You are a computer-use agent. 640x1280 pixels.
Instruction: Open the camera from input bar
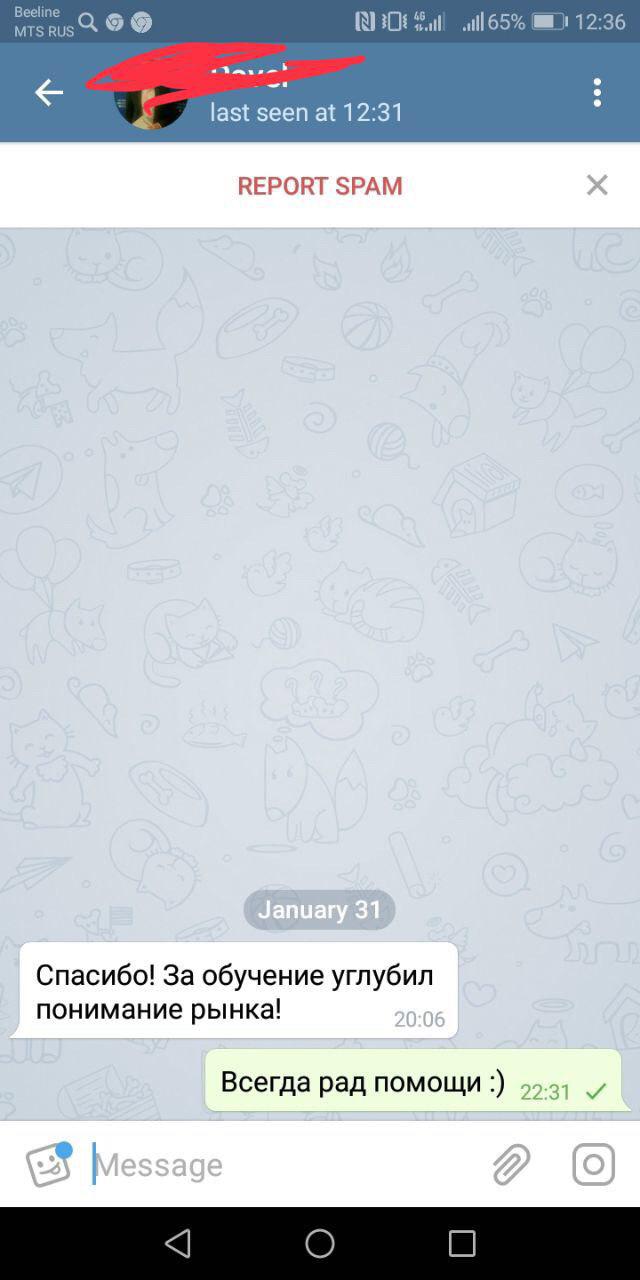click(x=593, y=1165)
